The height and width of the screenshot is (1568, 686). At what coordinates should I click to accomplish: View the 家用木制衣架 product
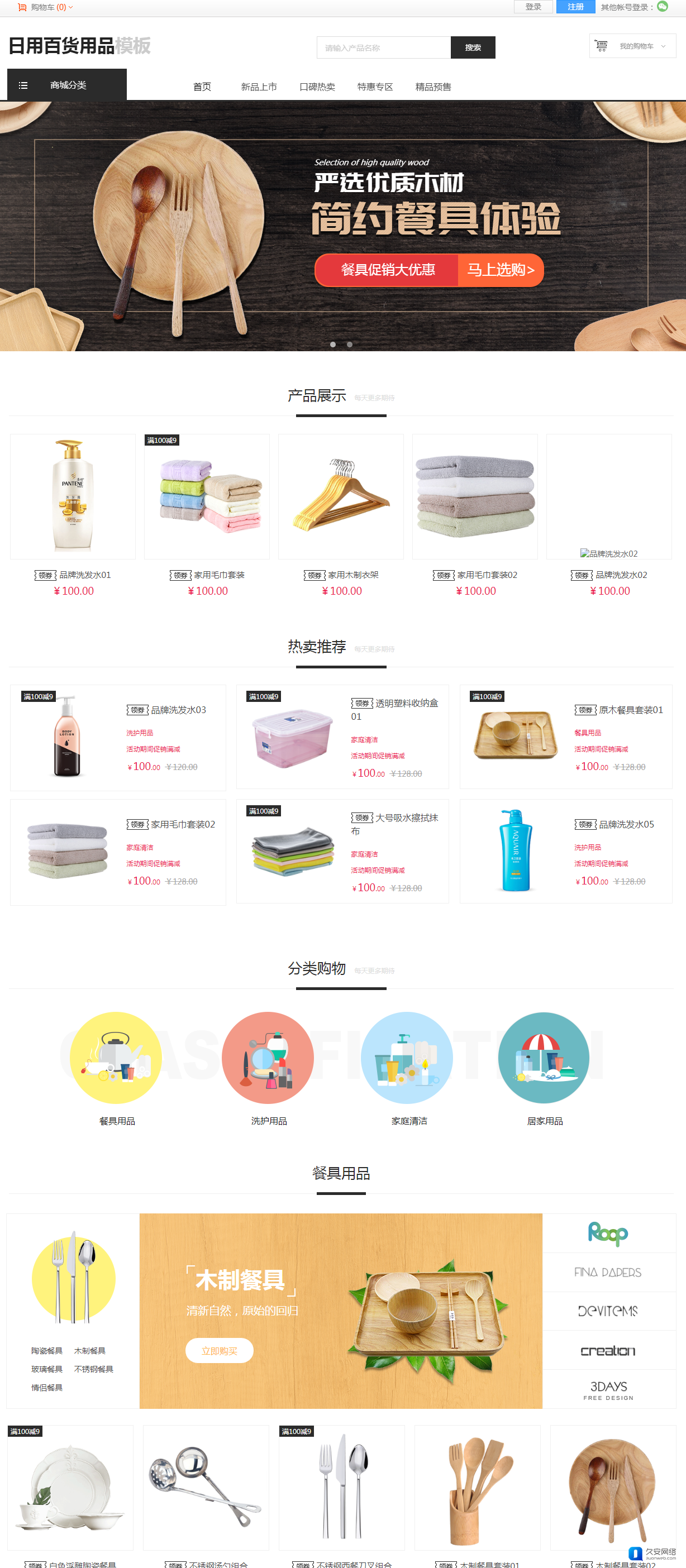341,496
